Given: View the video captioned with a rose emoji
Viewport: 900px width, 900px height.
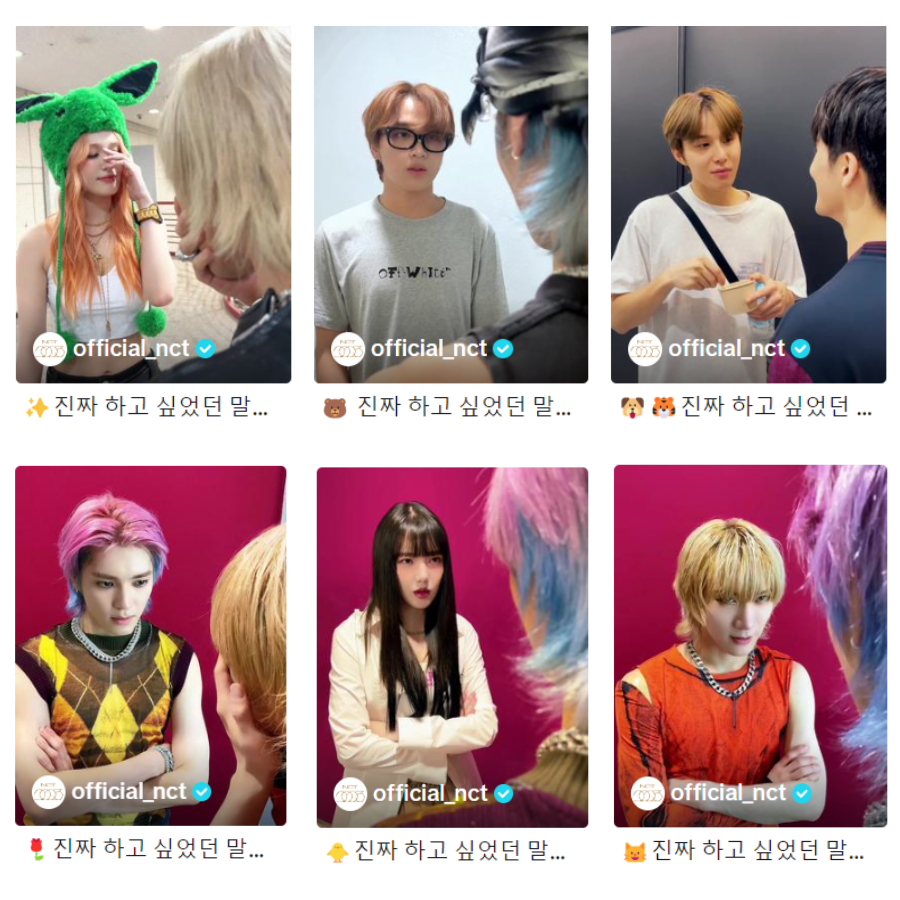Looking at the screenshot, I should pos(150,645).
